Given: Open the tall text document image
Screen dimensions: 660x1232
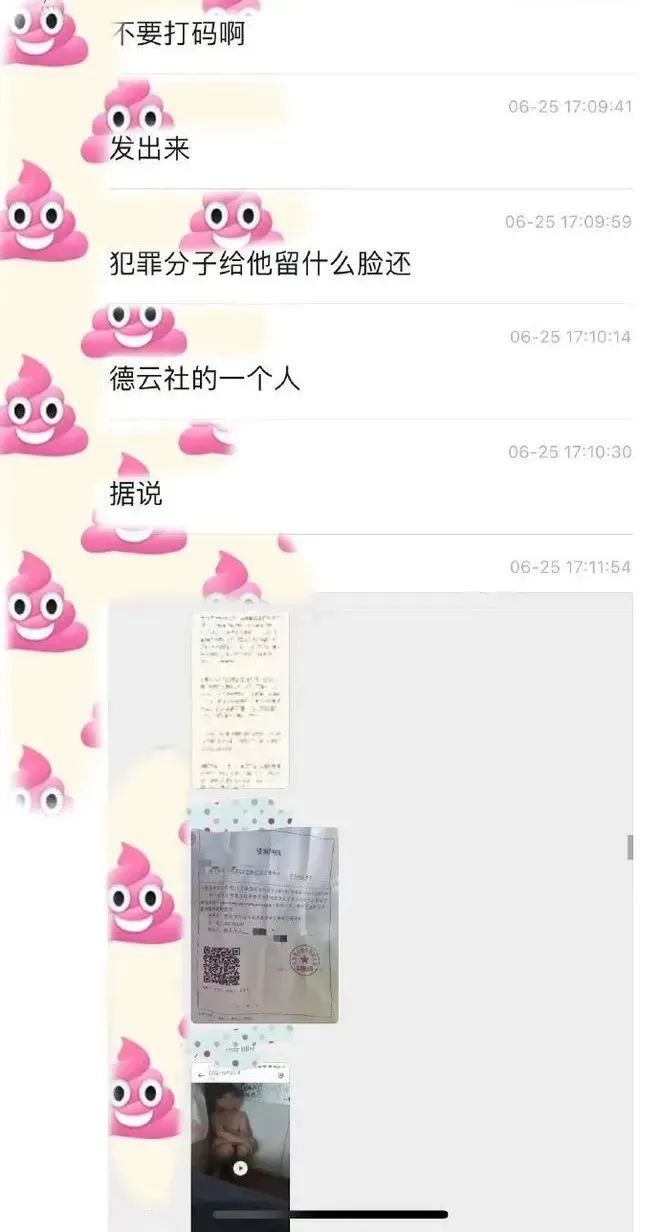Looking at the screenshot, I should [x=240, y=700].
